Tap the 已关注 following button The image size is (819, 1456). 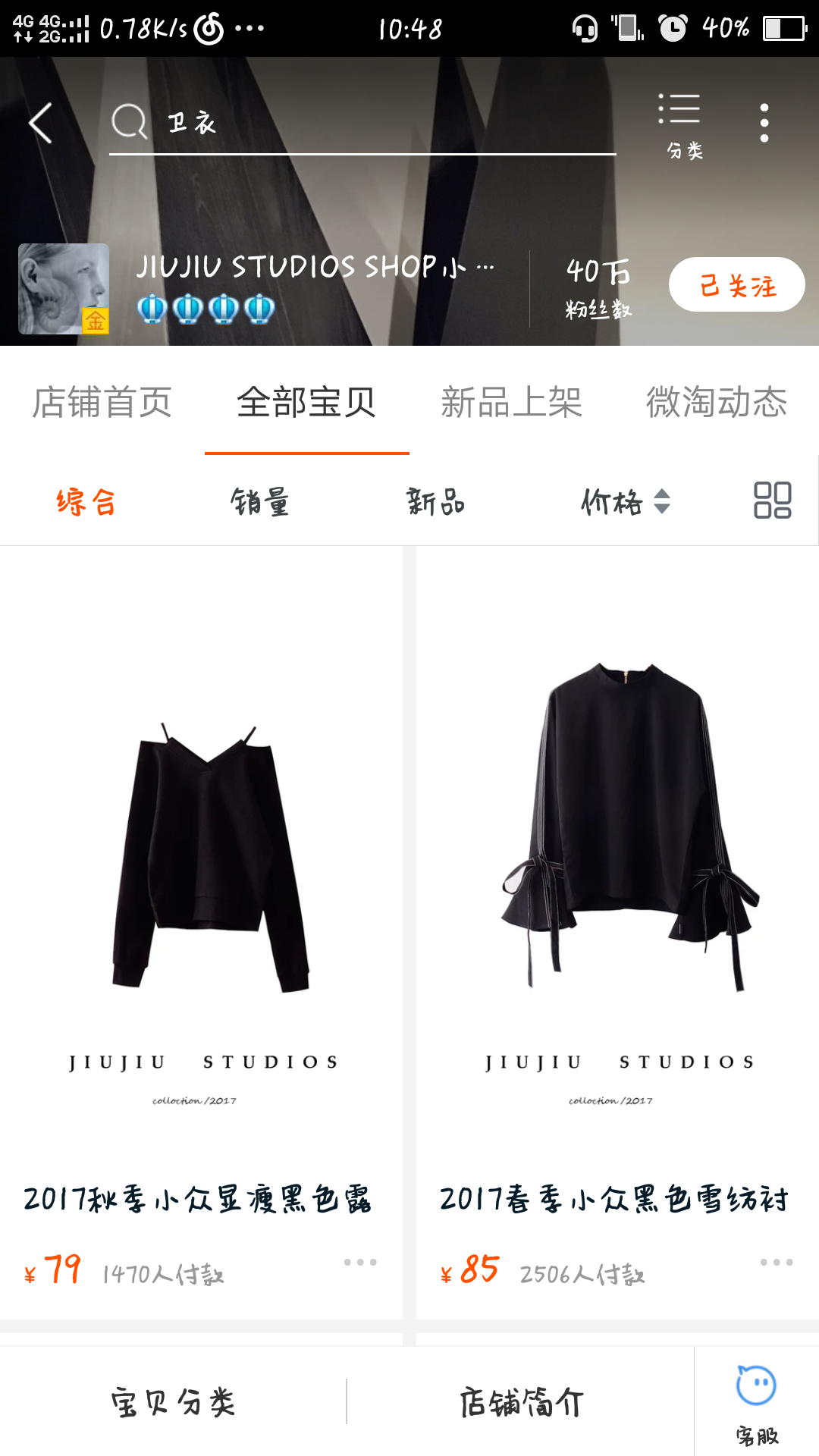point(736,285)
